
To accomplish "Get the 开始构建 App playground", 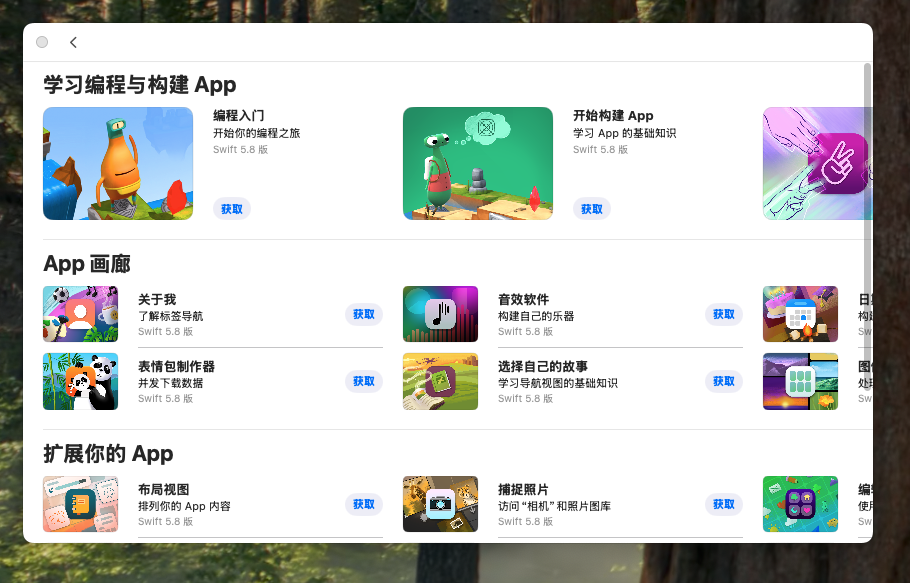I will (592, 209).
